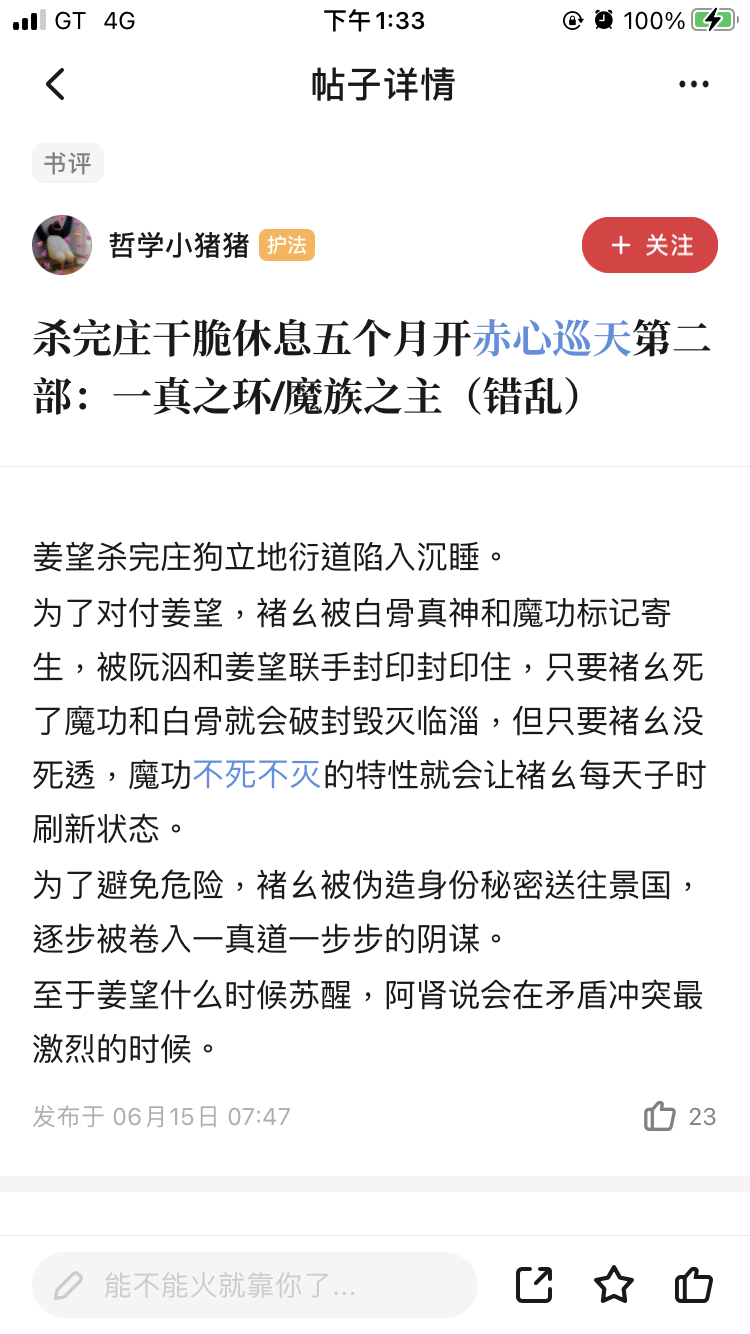
Task: Tap the 书评 tag chip
Action: (x=68, y=163)
